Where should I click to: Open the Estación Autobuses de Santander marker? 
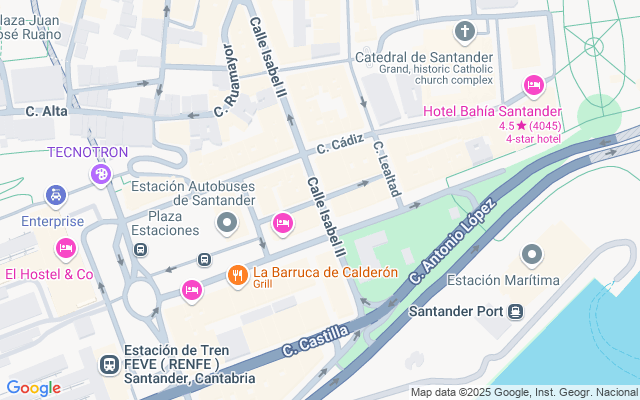227,224
